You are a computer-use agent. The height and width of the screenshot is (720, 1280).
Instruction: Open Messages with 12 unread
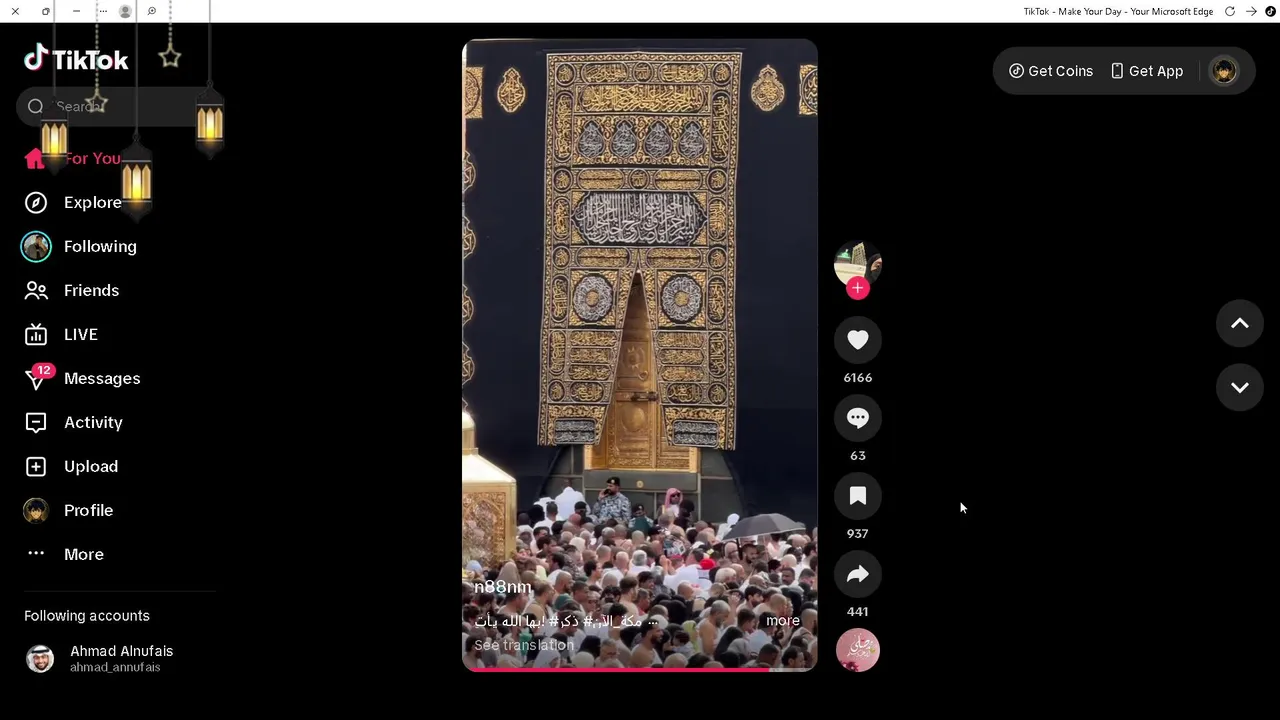pos(101,378)
